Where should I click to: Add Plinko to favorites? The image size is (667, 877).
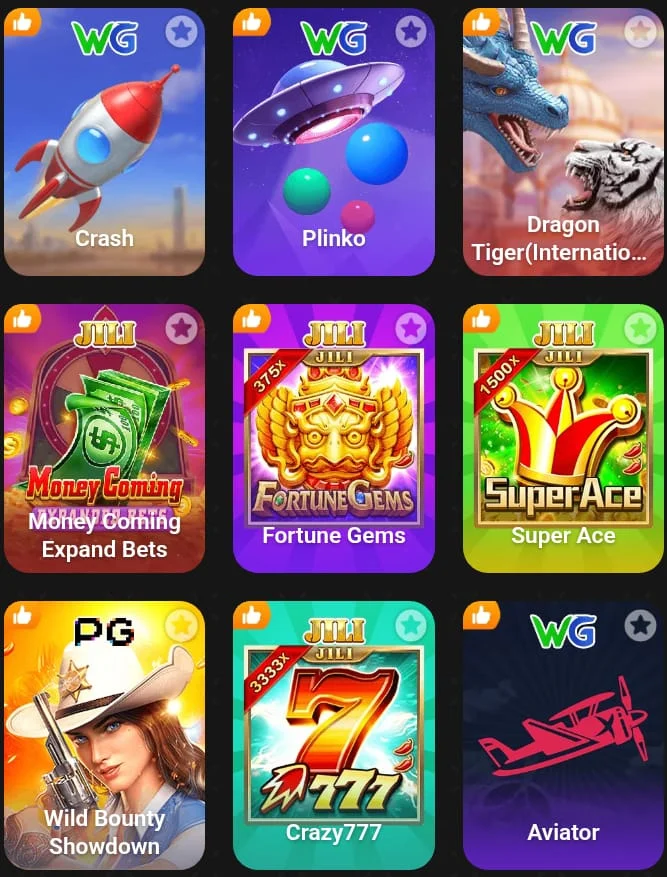tap(411, 32)
